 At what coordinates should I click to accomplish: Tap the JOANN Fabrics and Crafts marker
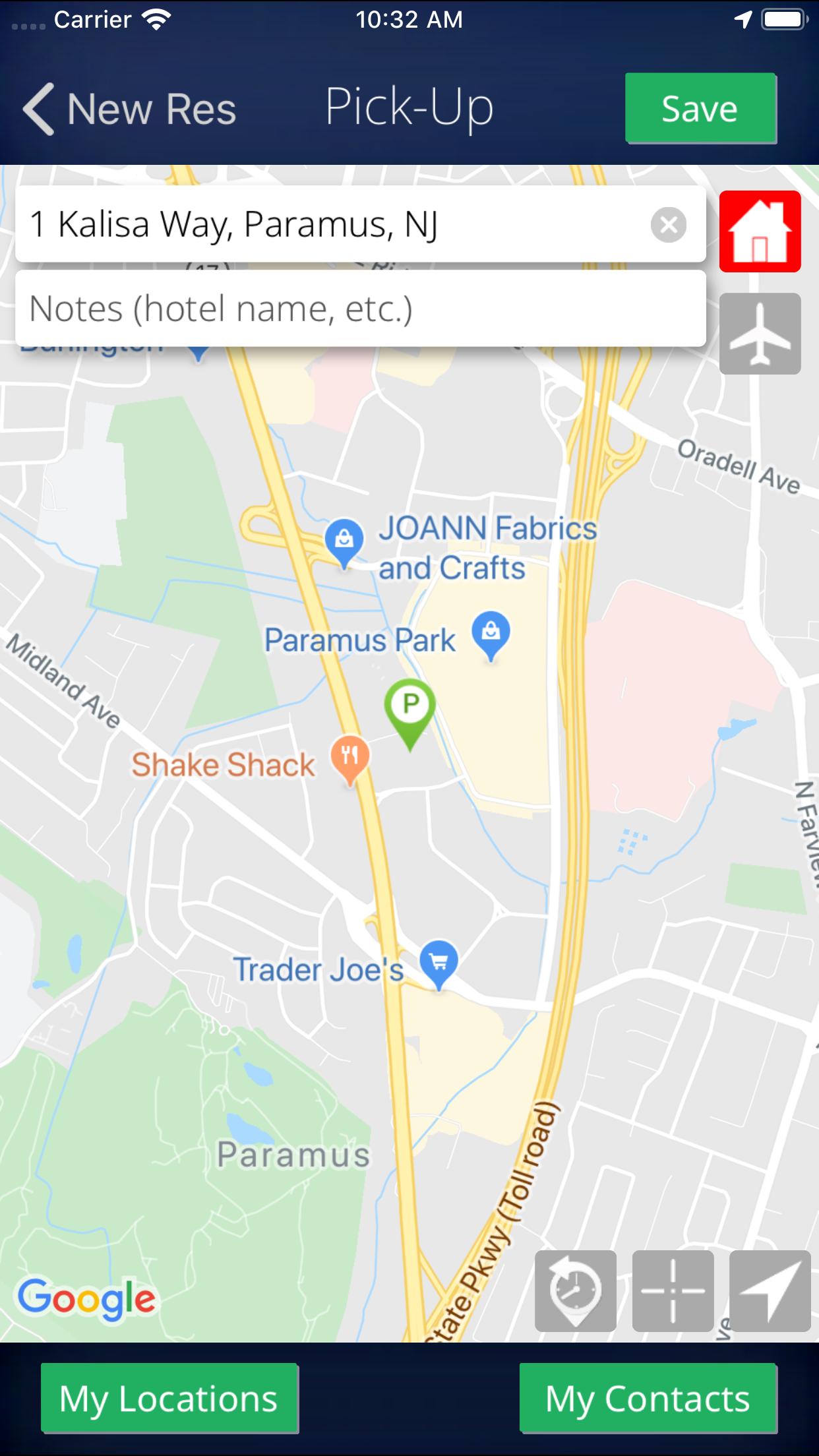tap(344, 543)
